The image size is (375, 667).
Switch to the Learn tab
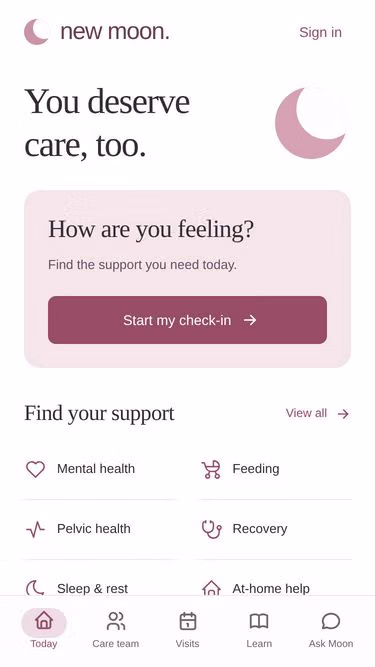click(259, 630)
